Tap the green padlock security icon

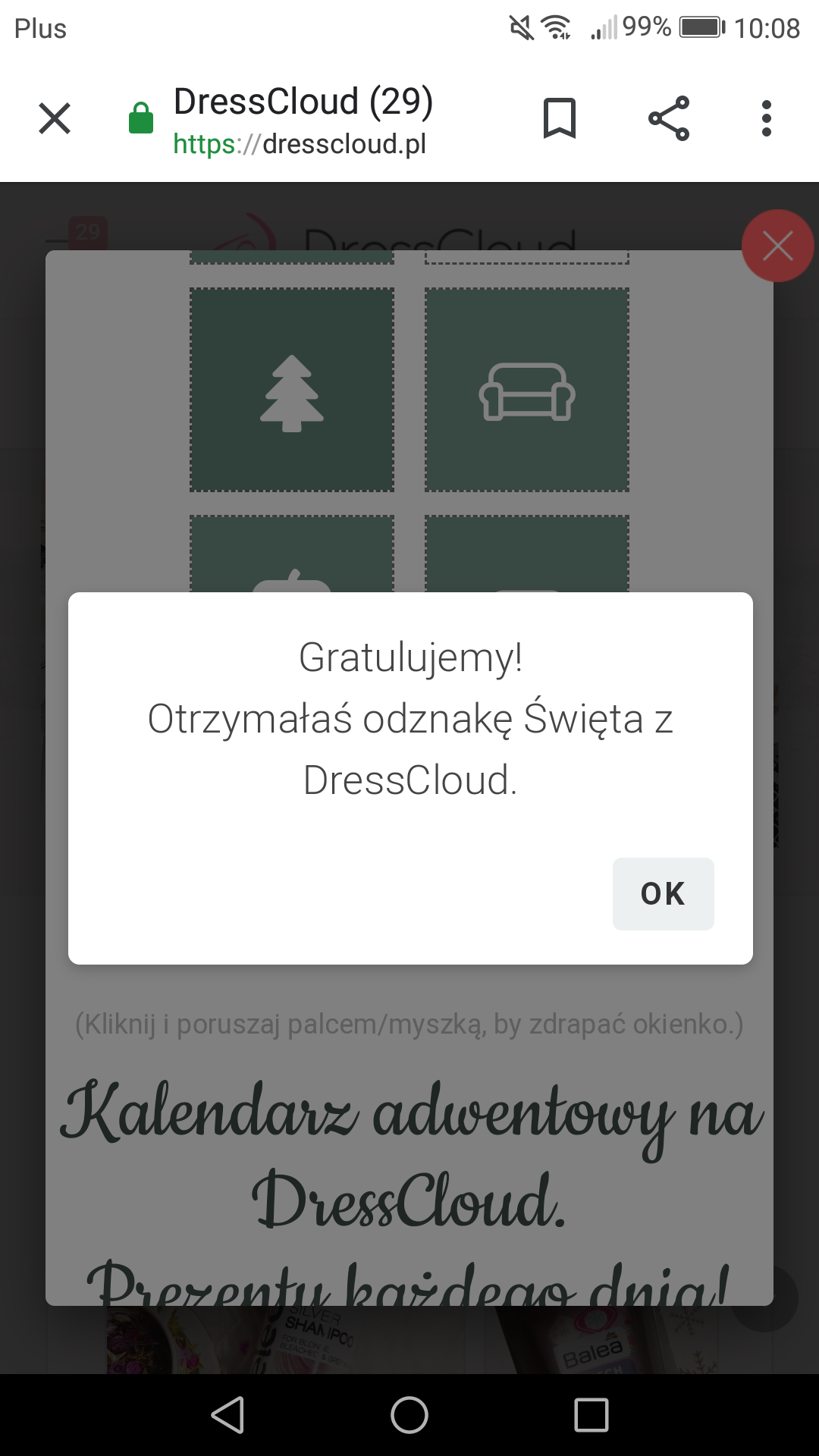[142, 118]
